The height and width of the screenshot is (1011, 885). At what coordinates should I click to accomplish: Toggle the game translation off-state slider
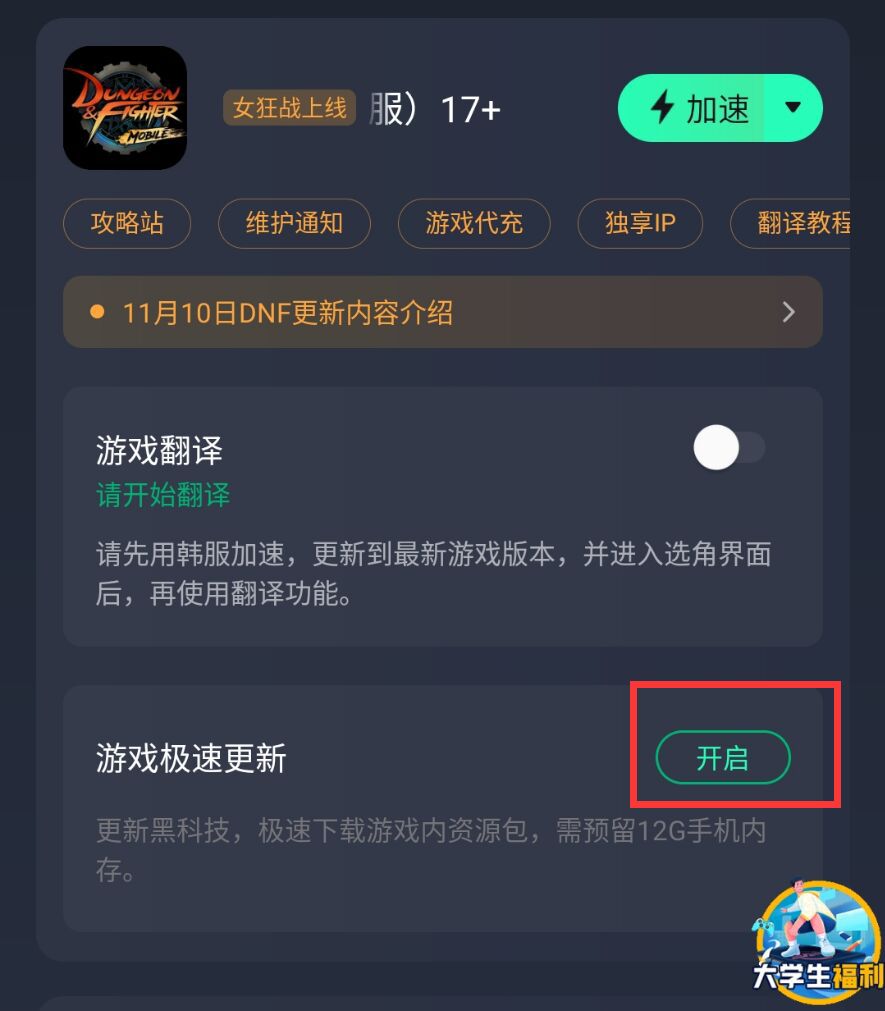click(x=716, y=448)
